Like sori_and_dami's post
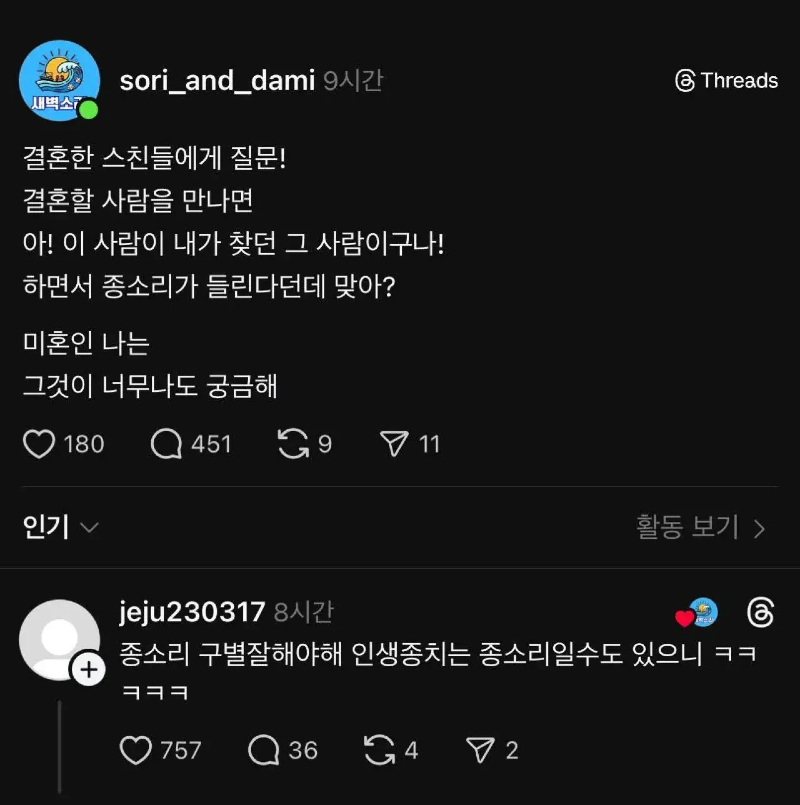Viewport: 800px width, 805px height. tap(39, 444)
